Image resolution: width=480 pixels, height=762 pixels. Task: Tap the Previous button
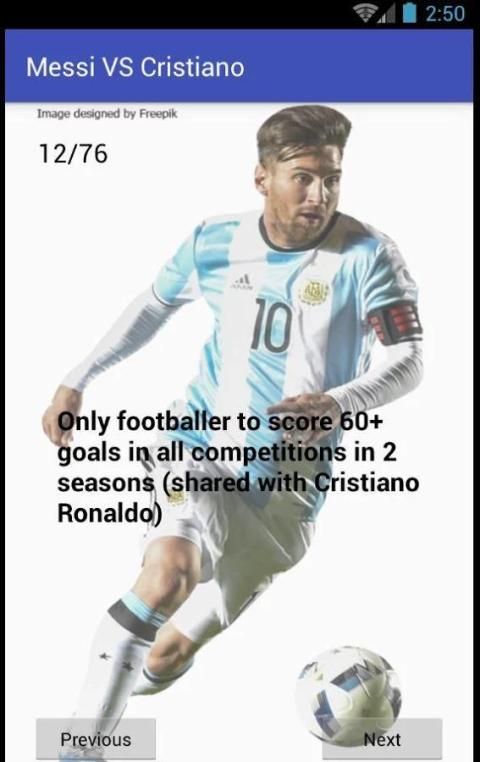tap(96, 739)
